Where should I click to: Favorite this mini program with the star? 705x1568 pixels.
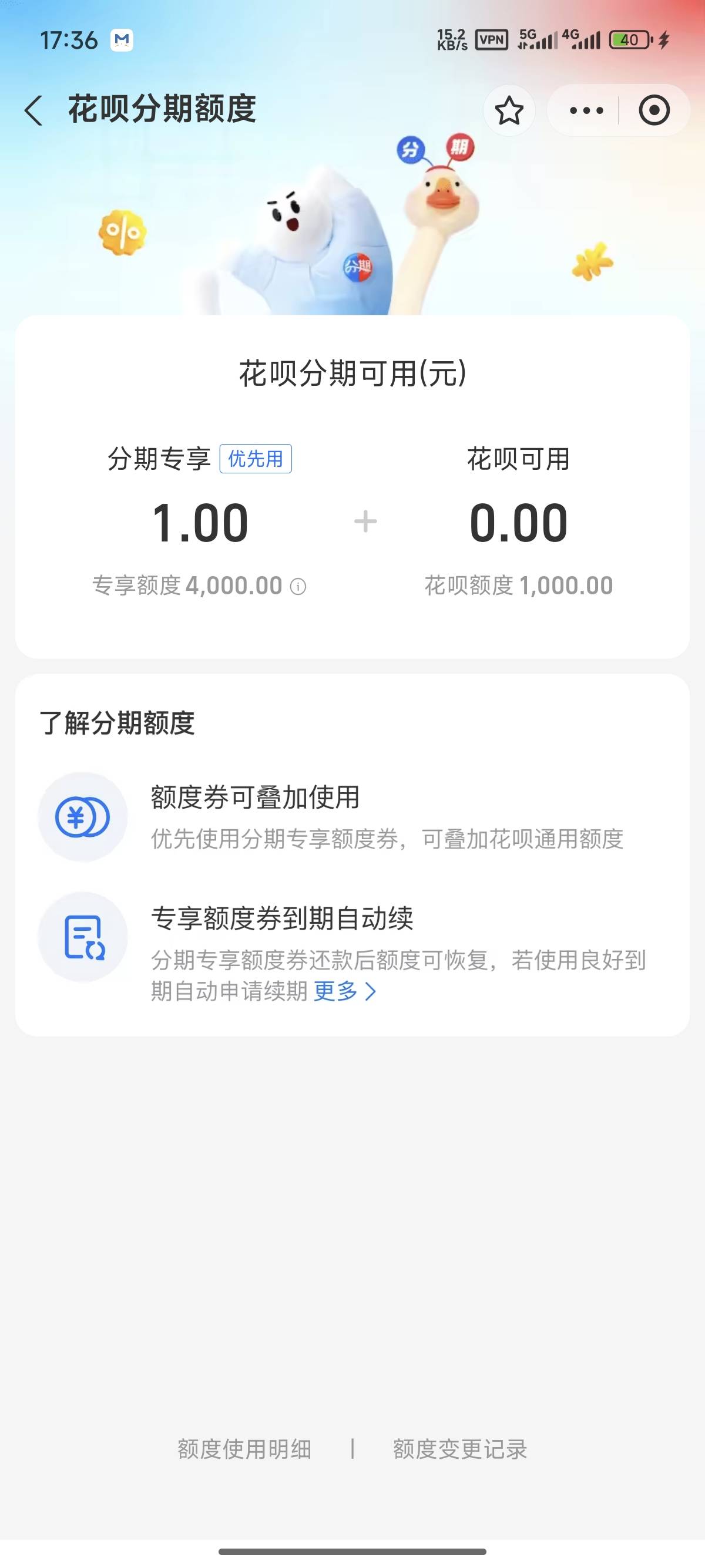point(509,110)
